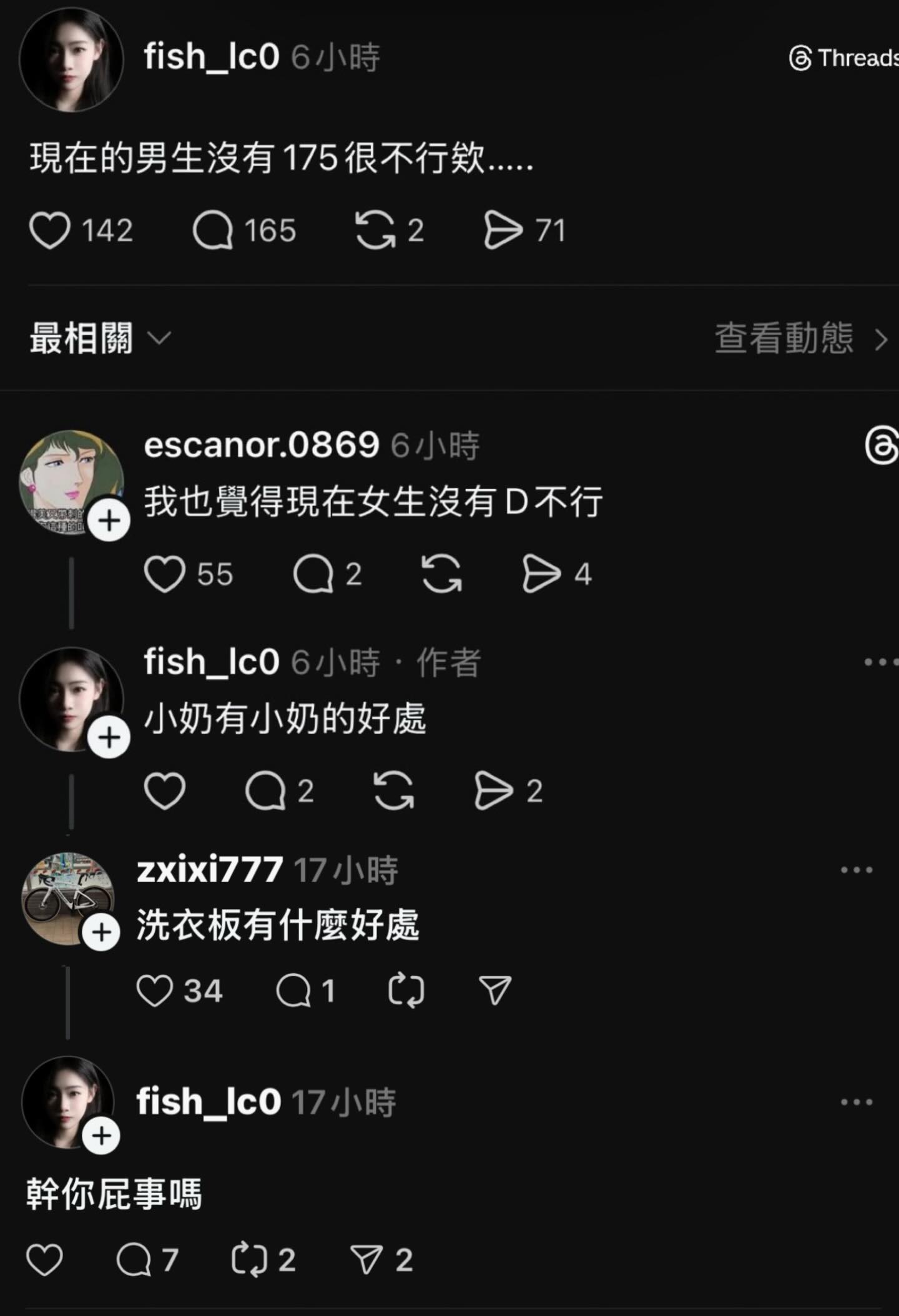Open more options on zxixi777's comment
Viewport: 899px width, 1316px height.
857,870
